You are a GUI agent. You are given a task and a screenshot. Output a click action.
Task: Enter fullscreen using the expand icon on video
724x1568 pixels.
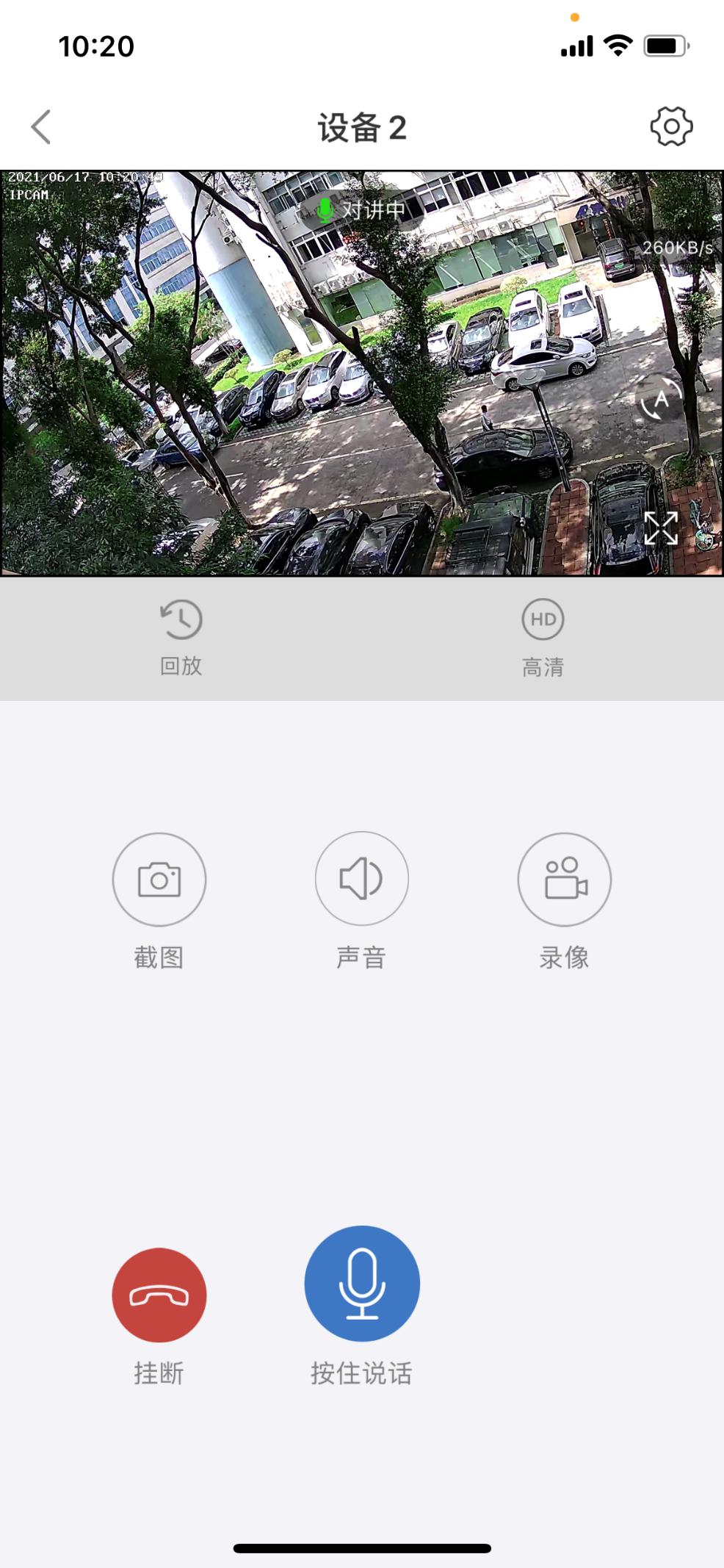click(x=660, y=529)
